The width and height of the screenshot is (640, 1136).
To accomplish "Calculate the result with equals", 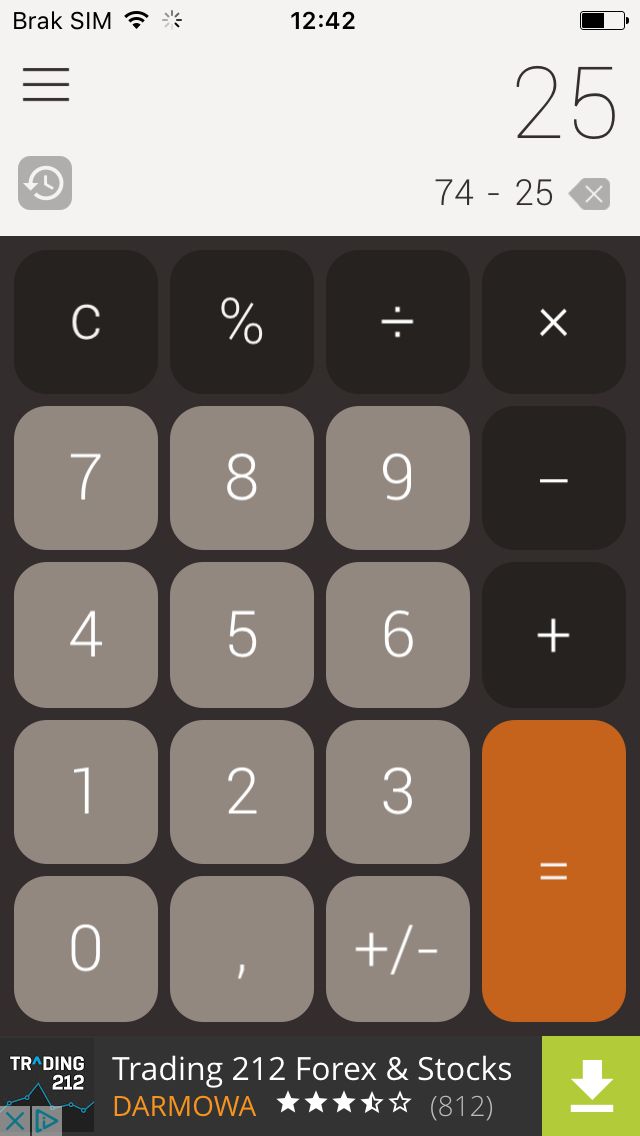I will pos(554,871).
